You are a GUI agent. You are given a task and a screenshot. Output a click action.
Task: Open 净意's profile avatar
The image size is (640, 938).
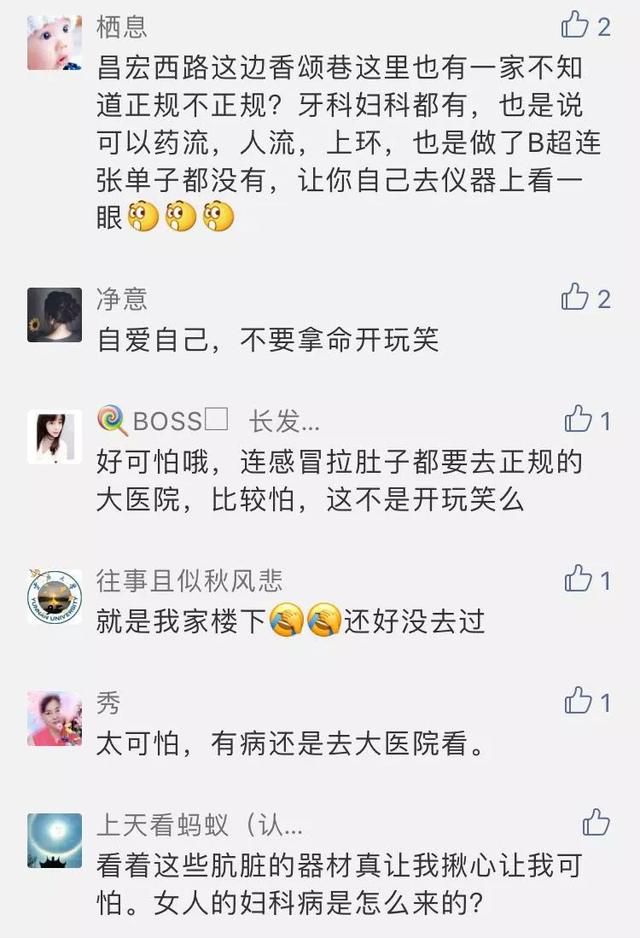[x=54, y=315]
